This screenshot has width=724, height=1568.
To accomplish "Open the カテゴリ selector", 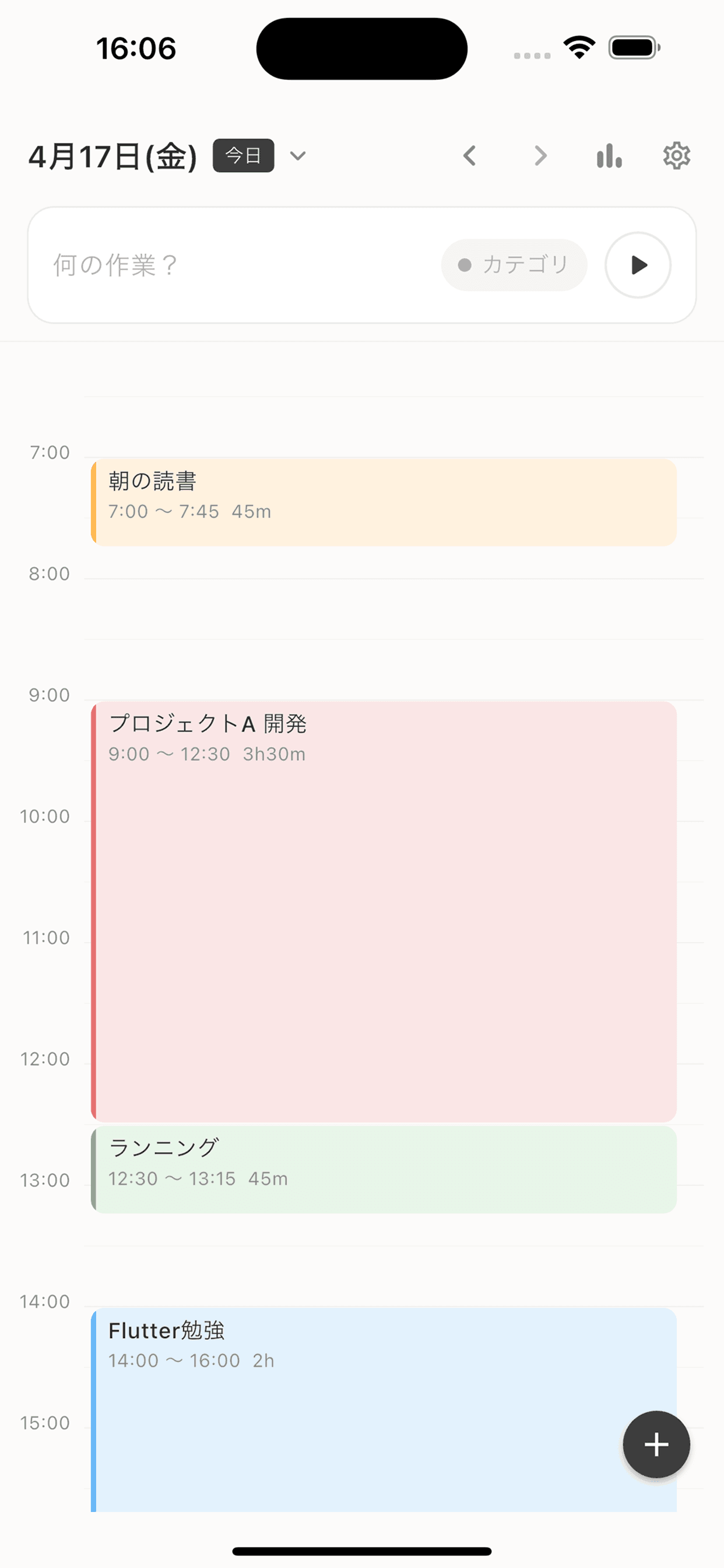I will [x=514, y=265].
